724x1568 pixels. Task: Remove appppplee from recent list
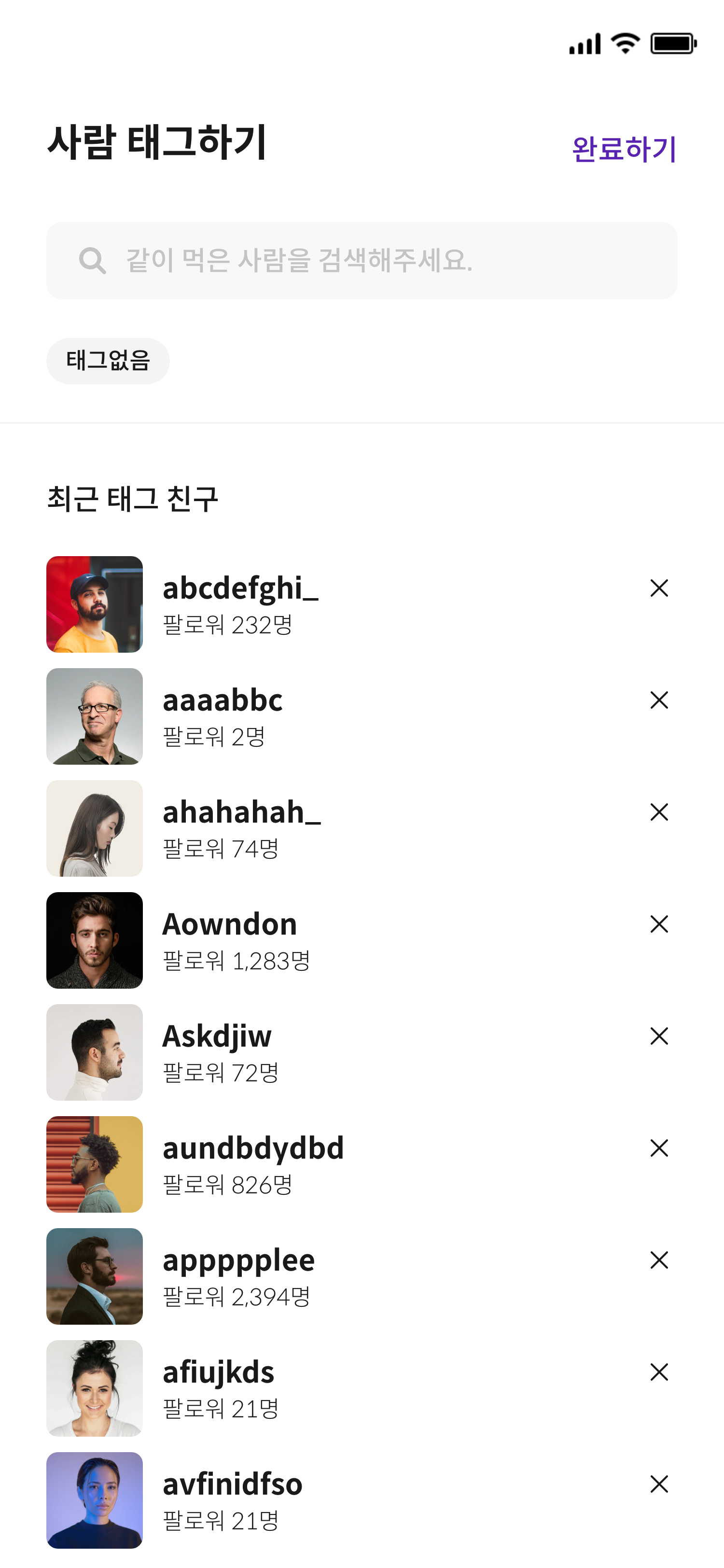click(x=659, y=1260)
